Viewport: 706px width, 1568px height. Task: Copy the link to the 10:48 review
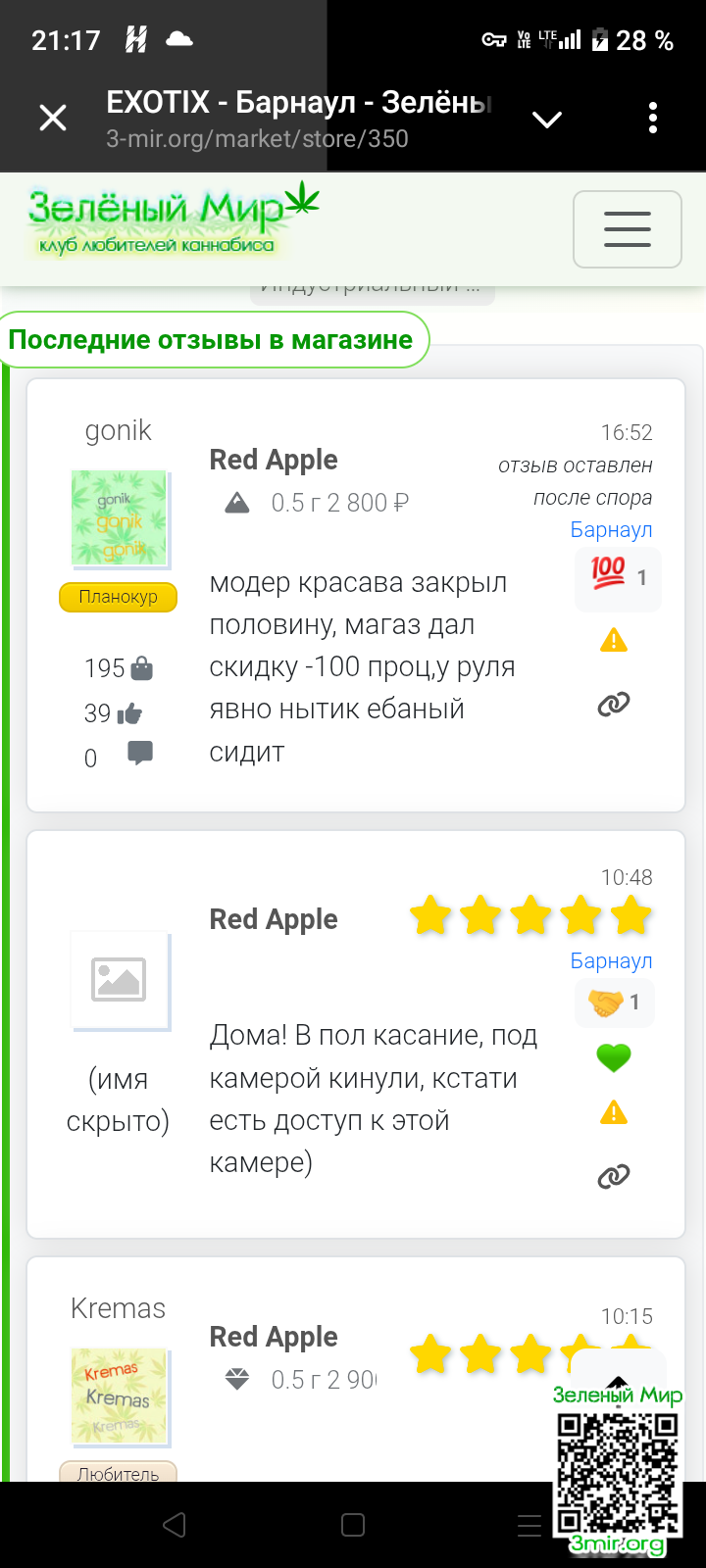pos(614,1176)
